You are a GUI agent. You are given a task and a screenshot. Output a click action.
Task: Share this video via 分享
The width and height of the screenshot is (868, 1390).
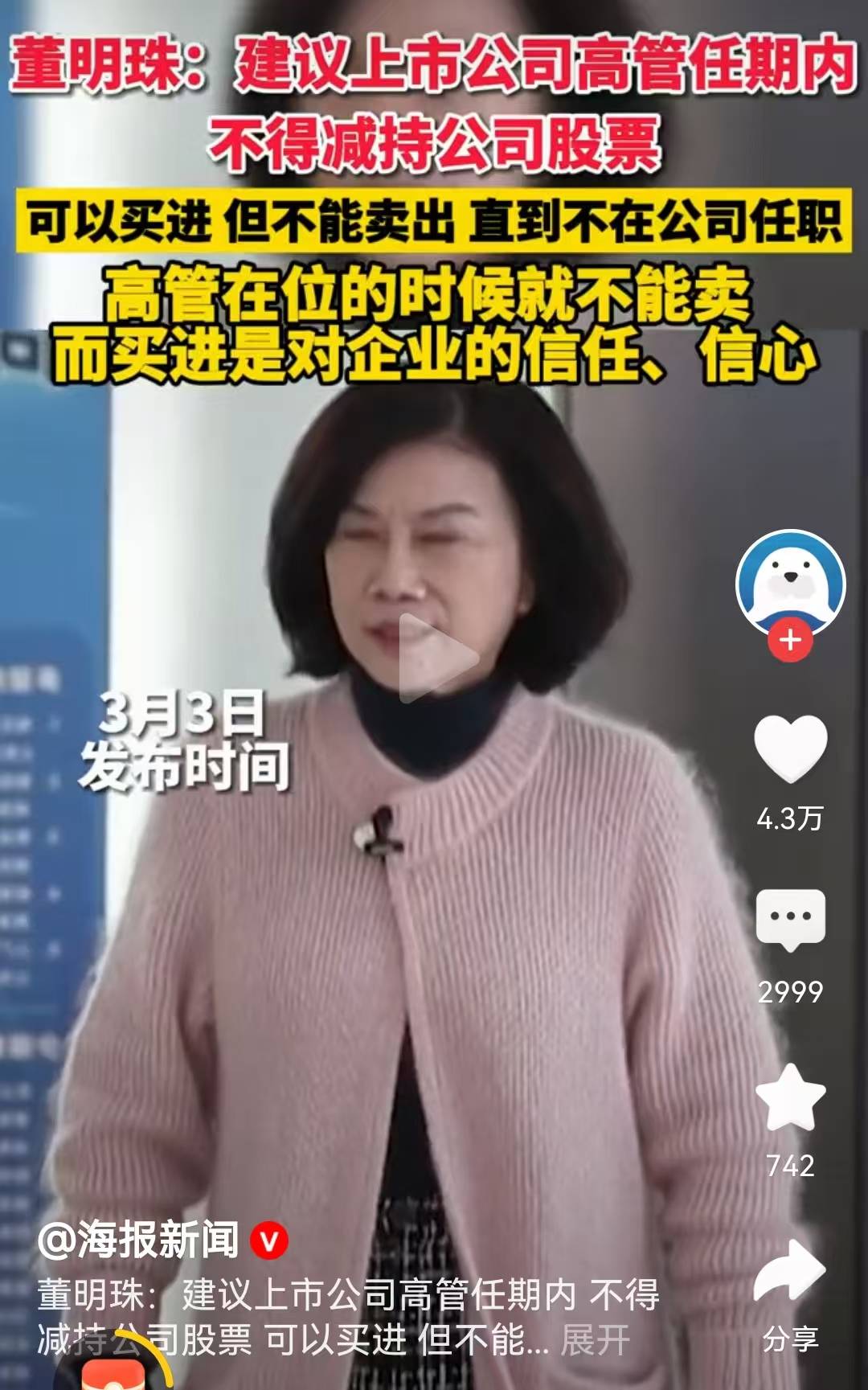pyautogui.click(x=790, y=1273)
